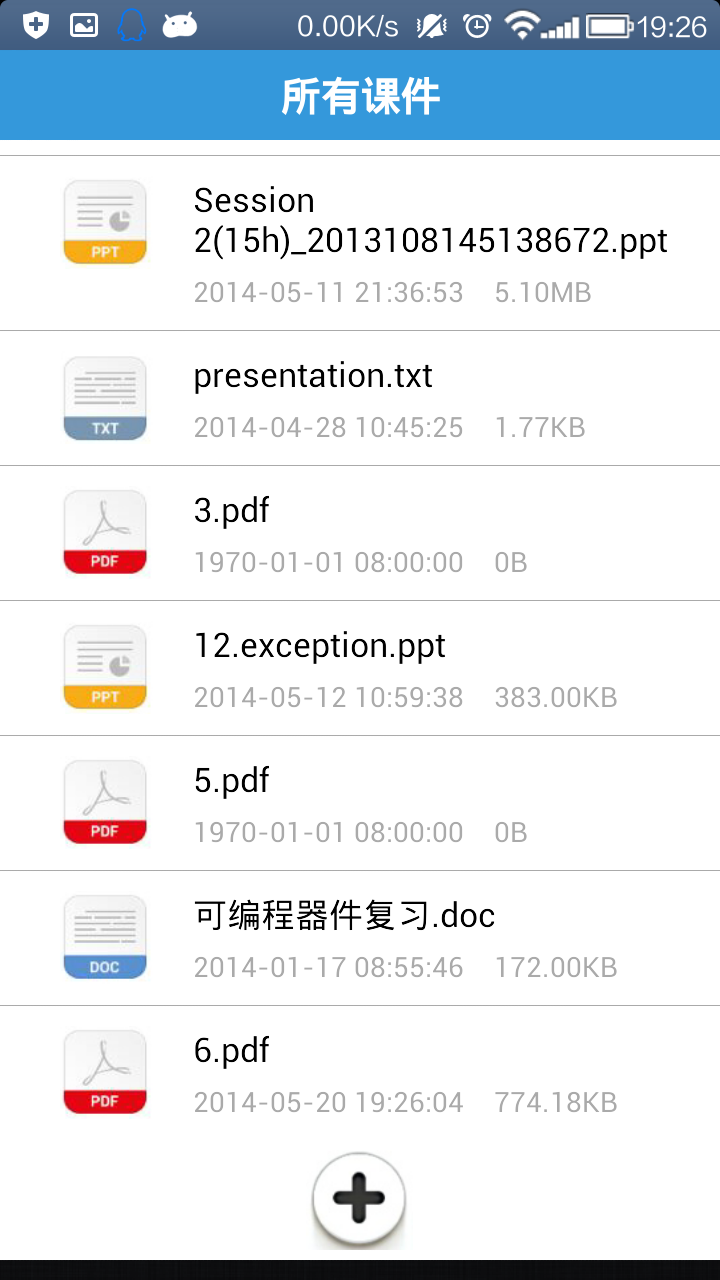The image size is (720, 1280).
Task: Tap the plus button to add courseware
Action: tap(359, 1197)
